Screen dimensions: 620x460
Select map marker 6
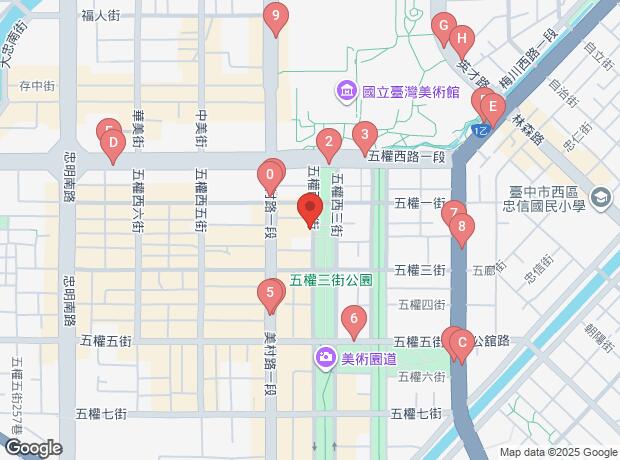click(x=353, y=322)
